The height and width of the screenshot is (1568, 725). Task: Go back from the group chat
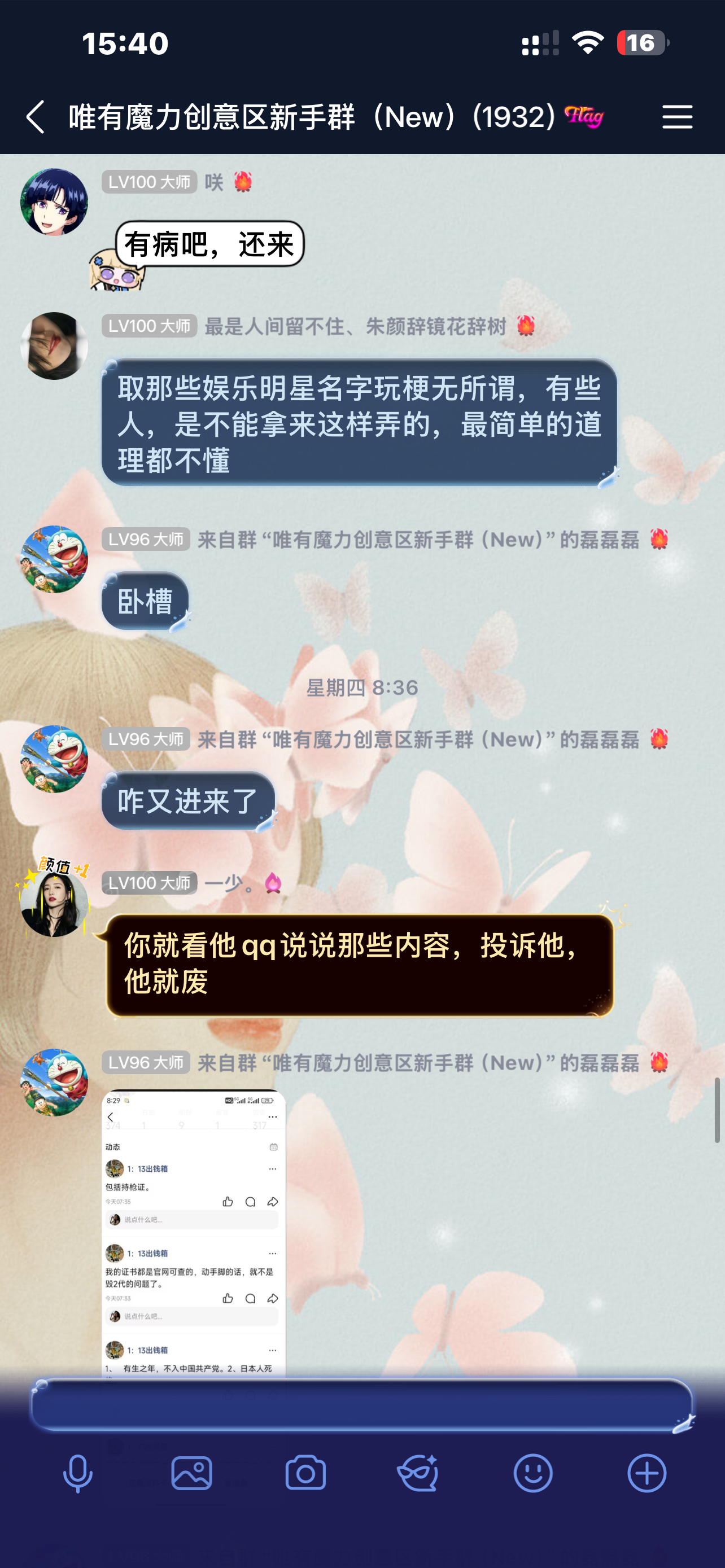36,117
